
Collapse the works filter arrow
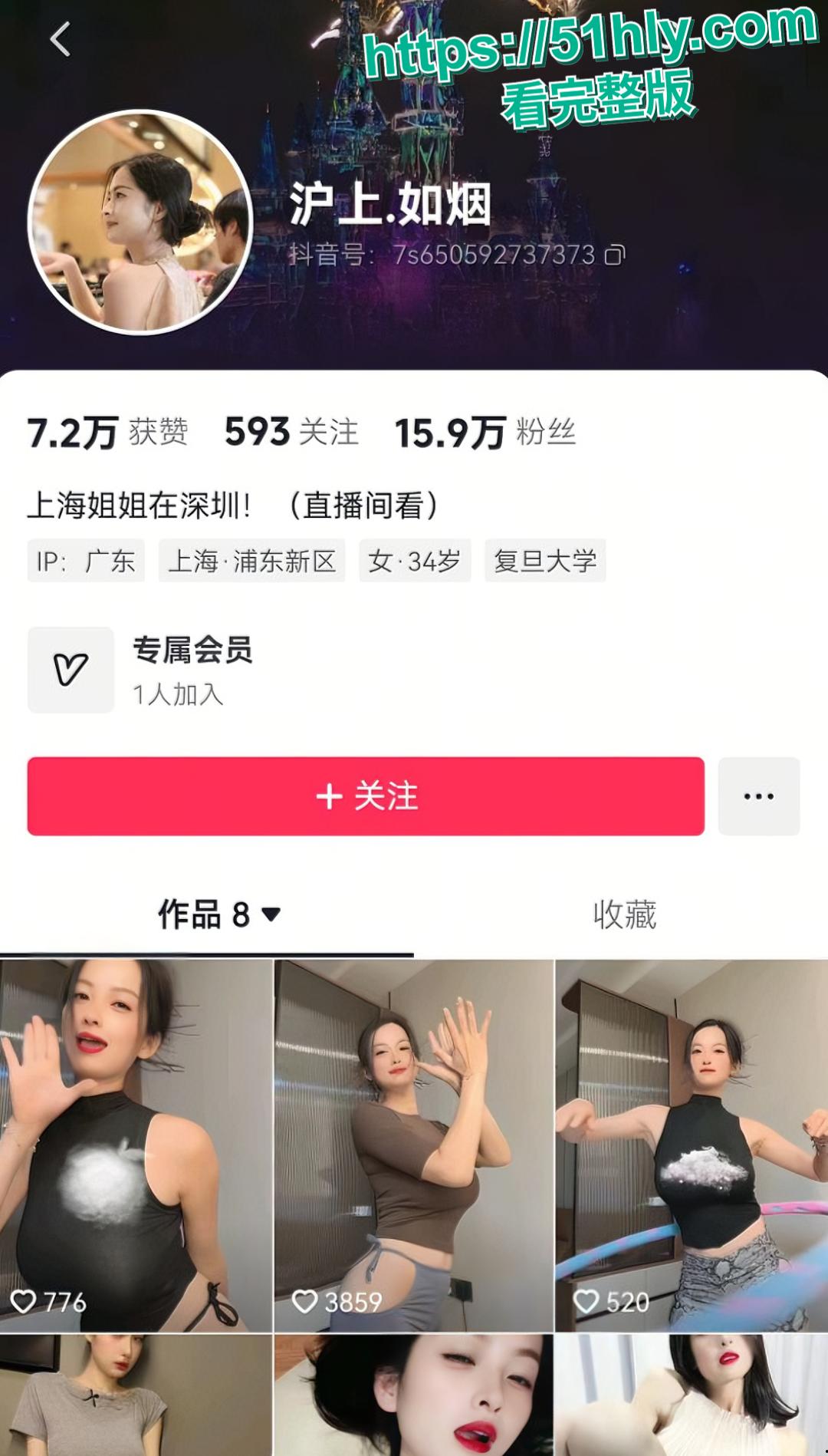[270, 914]
